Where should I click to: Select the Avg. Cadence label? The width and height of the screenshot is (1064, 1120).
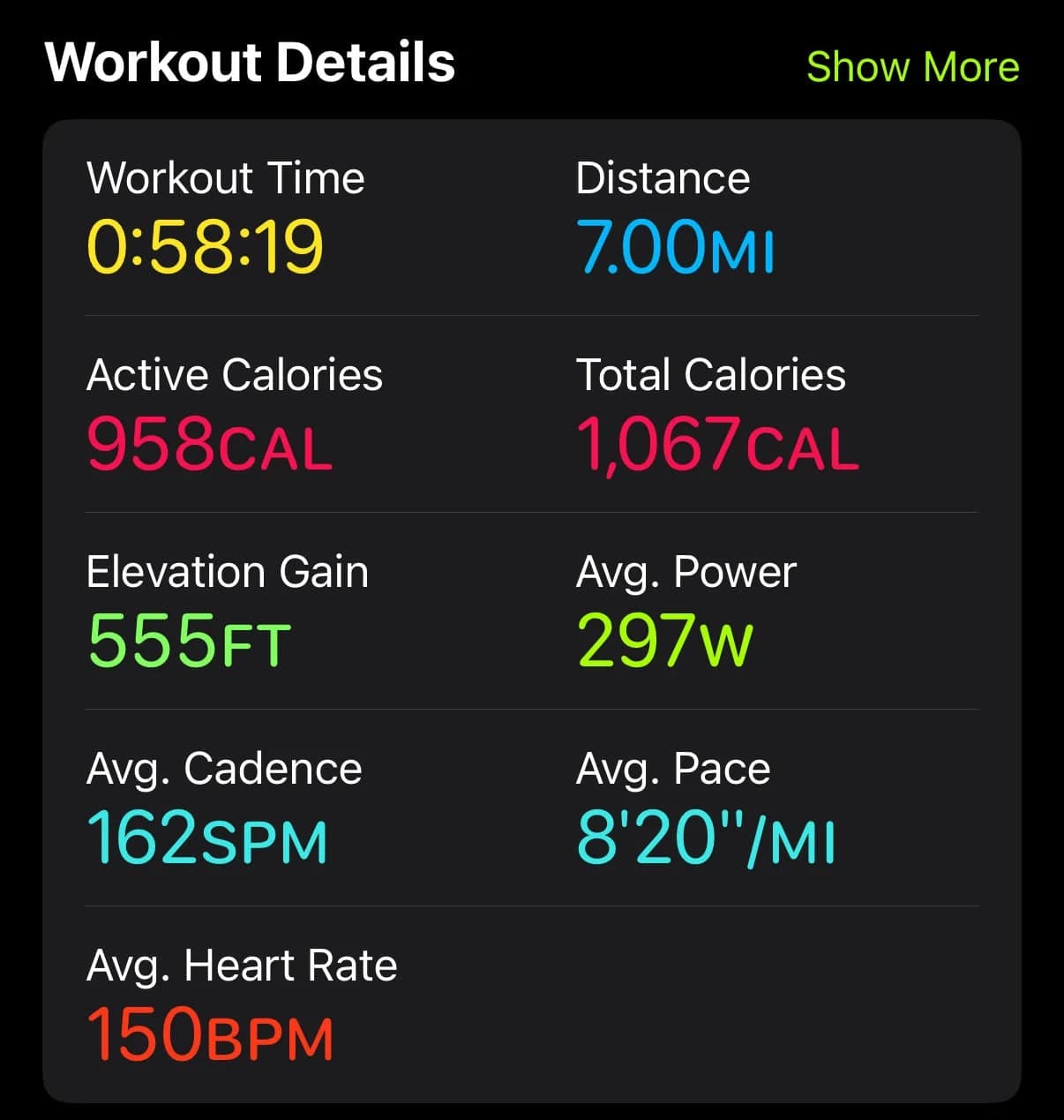click(x=223, y=769)
